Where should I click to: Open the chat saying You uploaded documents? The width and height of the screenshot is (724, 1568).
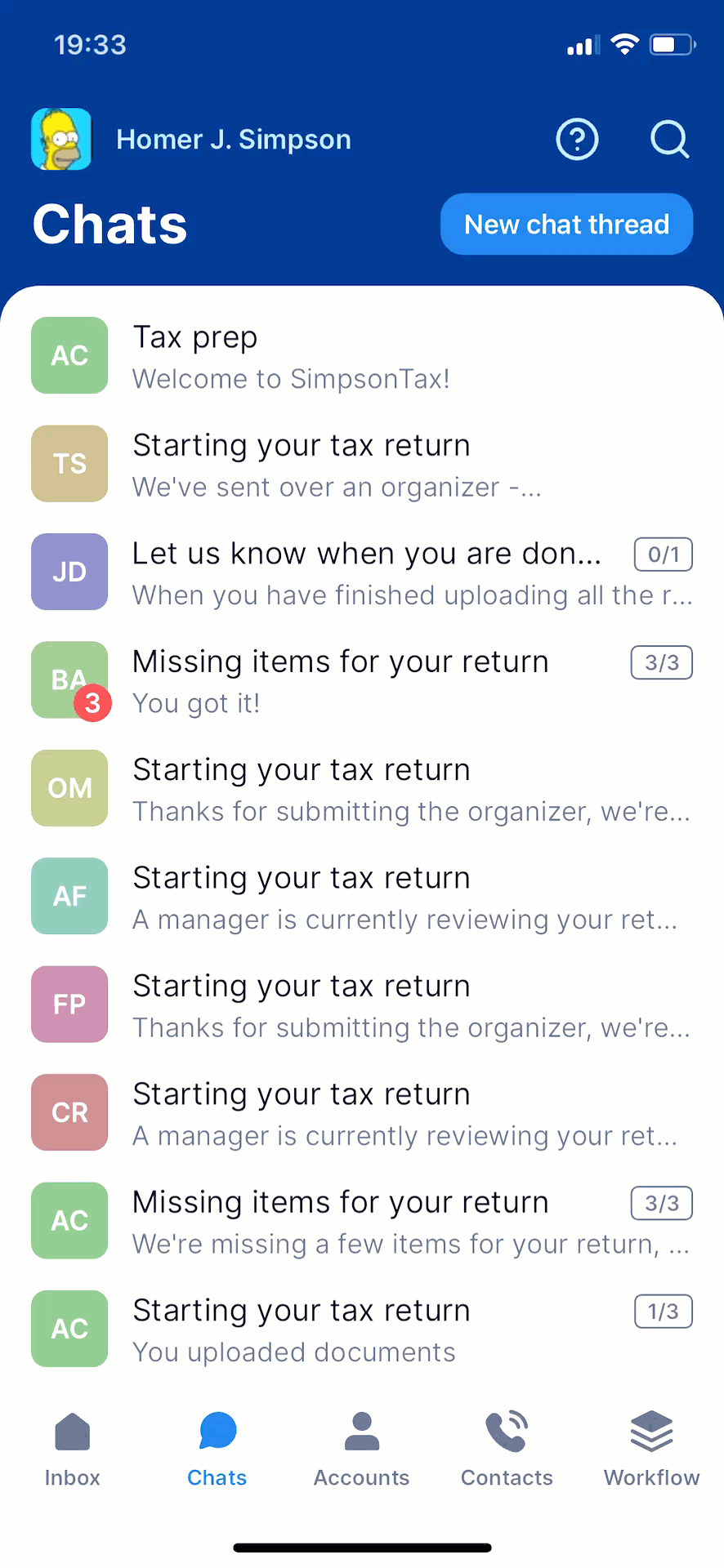361,1330
